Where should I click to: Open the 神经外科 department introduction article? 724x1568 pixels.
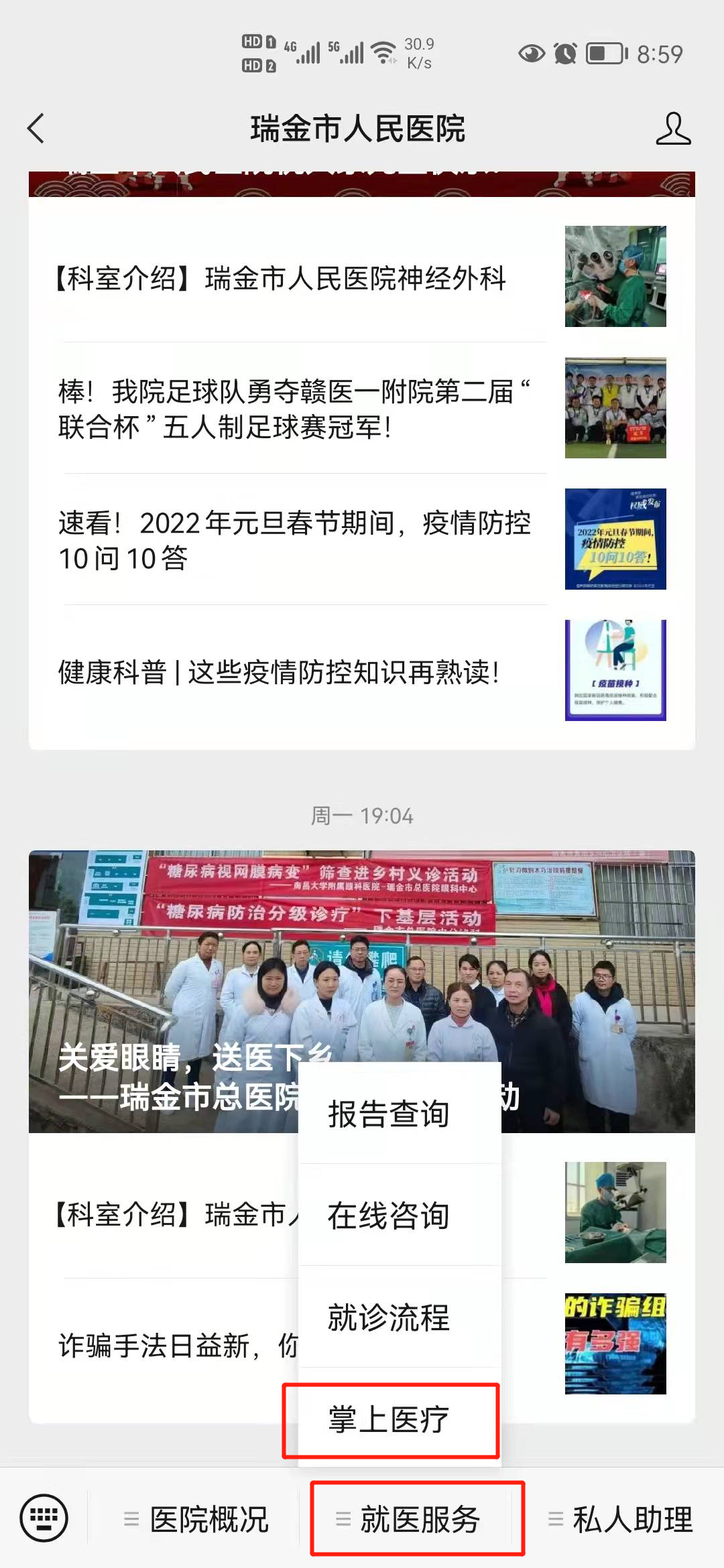point(362,277)
